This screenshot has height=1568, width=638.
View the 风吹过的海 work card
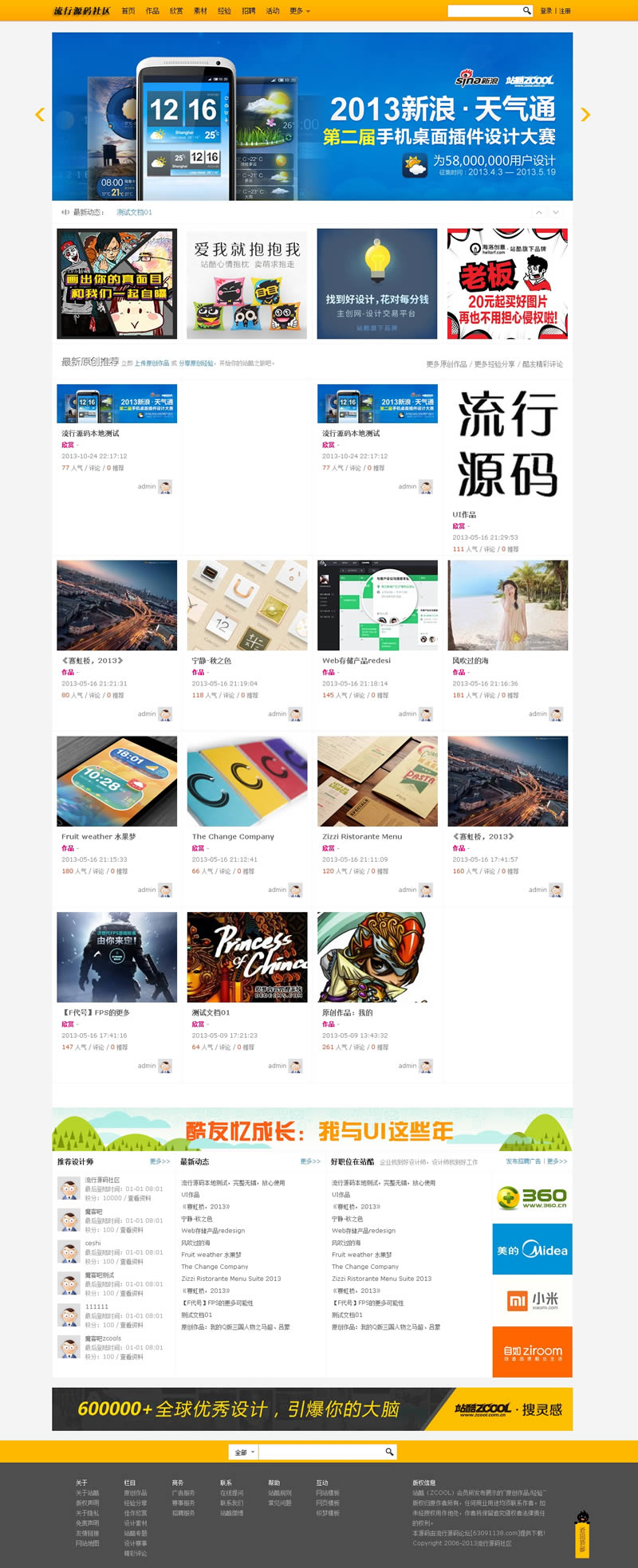click(507, 606)
